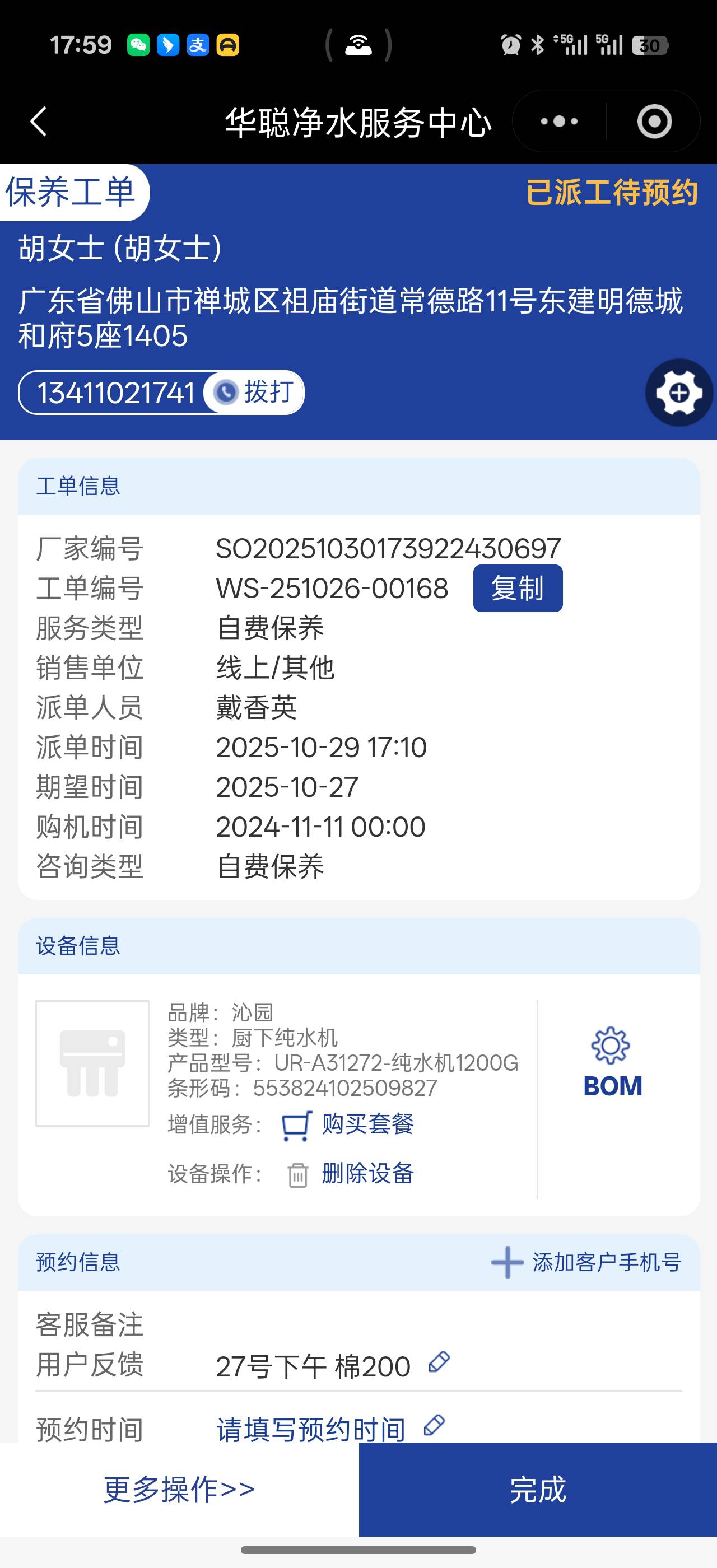Open the BOM for this device
The height and width of the screenshot is (1568, 717).
pyautogui.click(x=612, y=1063)
